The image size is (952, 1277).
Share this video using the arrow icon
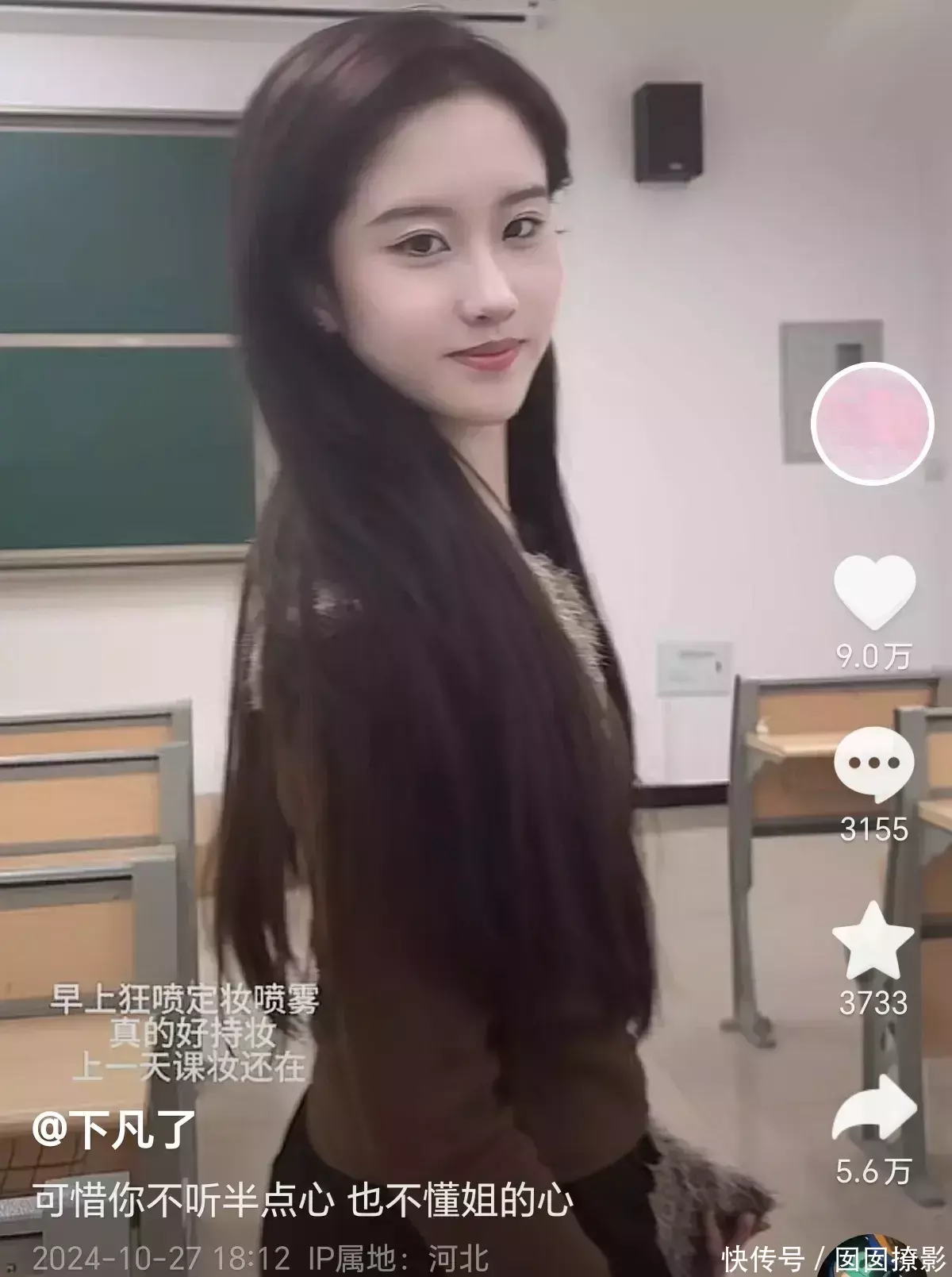point(873,1110)
